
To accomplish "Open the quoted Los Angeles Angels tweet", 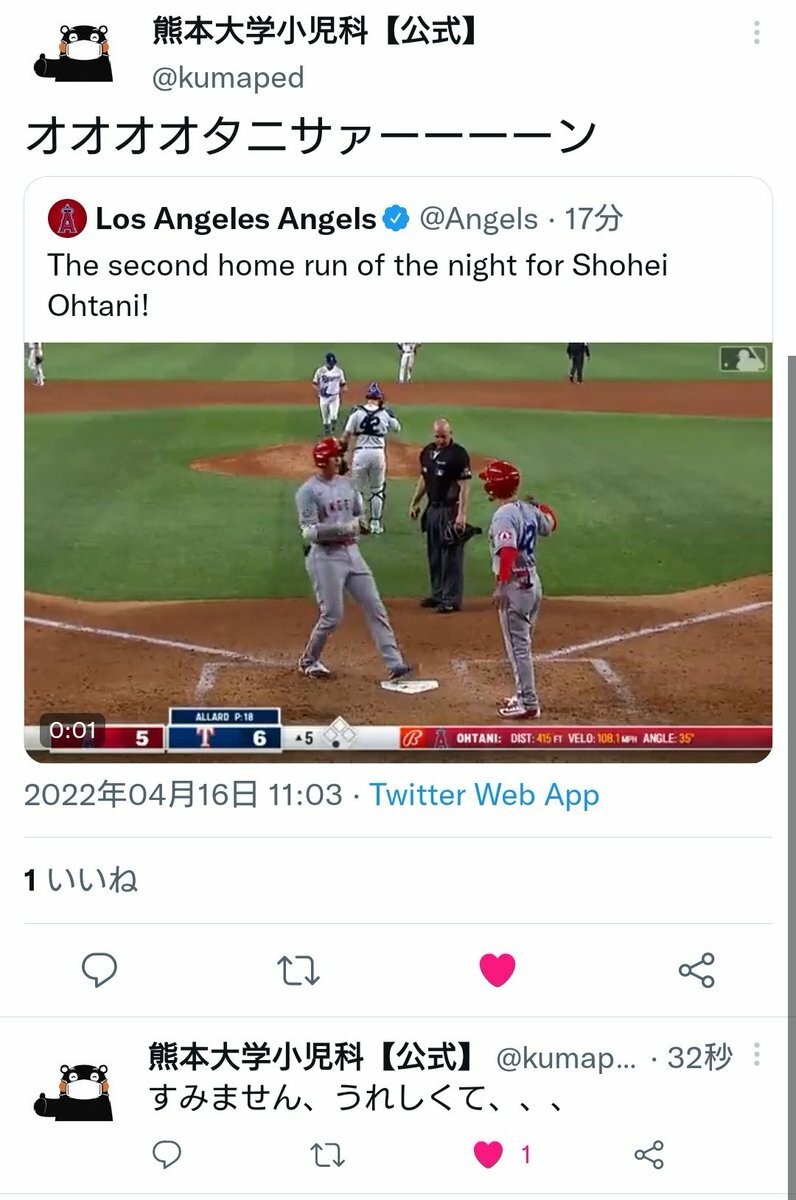I will [398, 265].
